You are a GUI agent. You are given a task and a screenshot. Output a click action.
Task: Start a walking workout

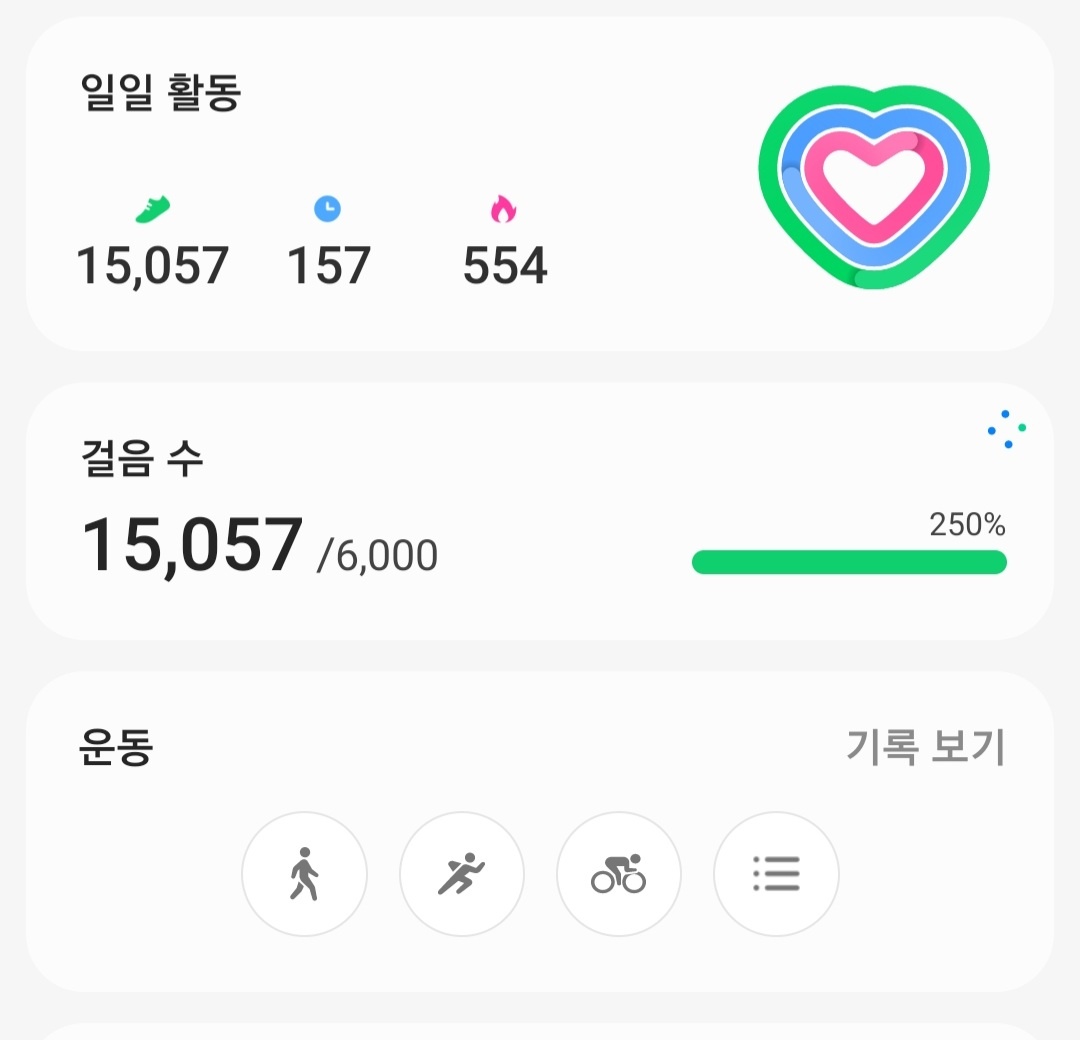[304, 874]
